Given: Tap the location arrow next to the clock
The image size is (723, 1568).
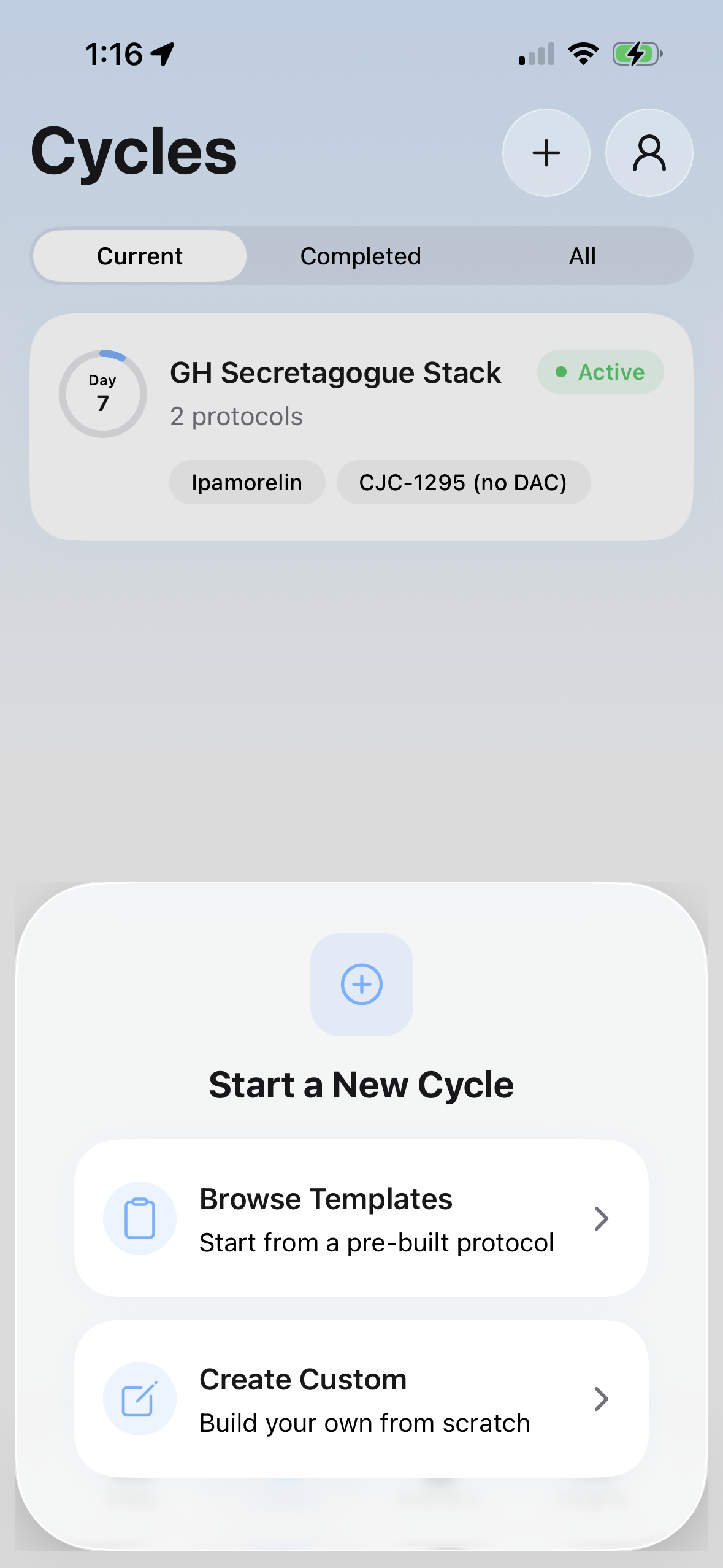Looking at the screenshot, I should click(162, 53).
